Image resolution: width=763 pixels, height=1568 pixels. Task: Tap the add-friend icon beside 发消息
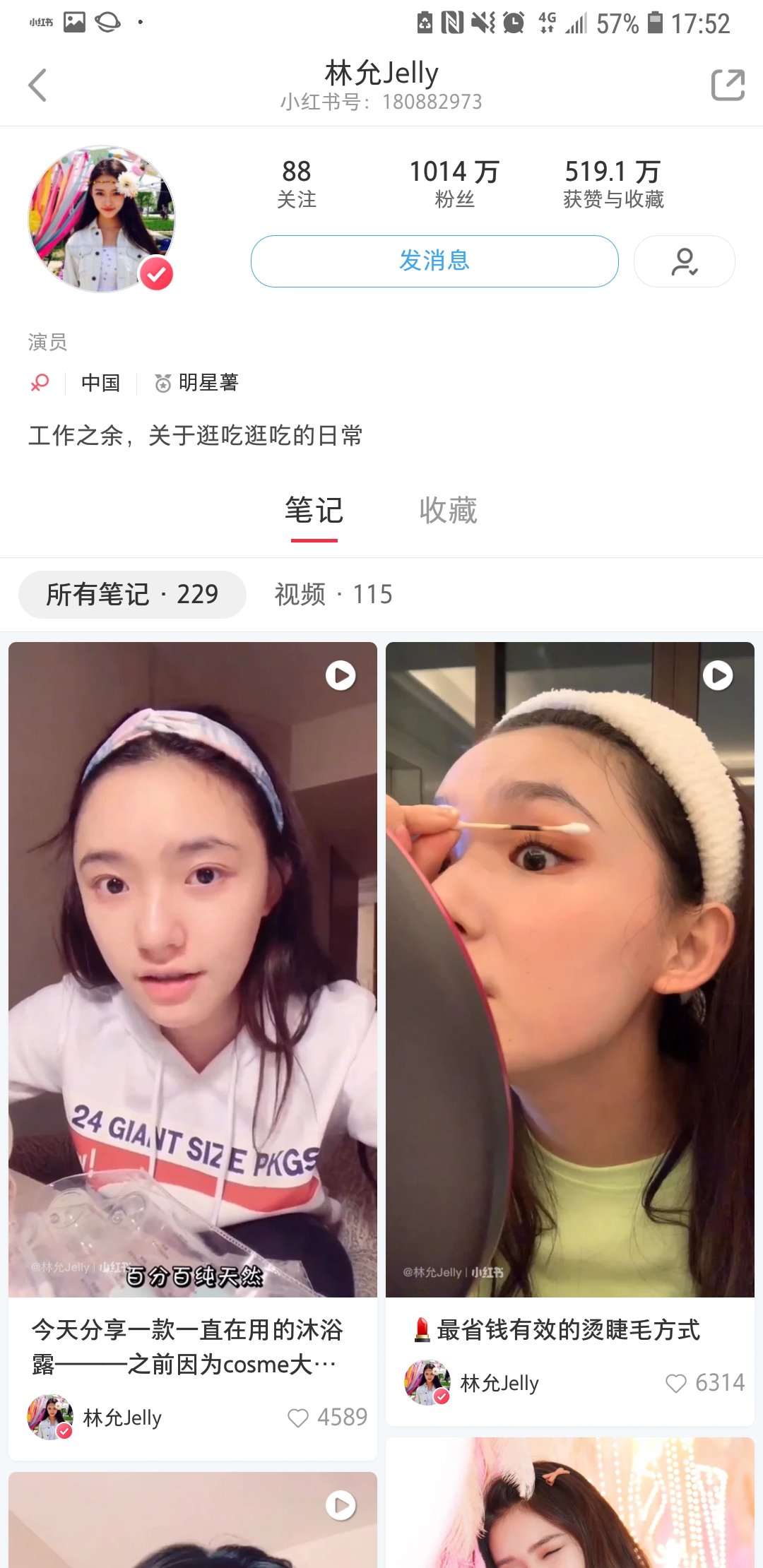683,261
